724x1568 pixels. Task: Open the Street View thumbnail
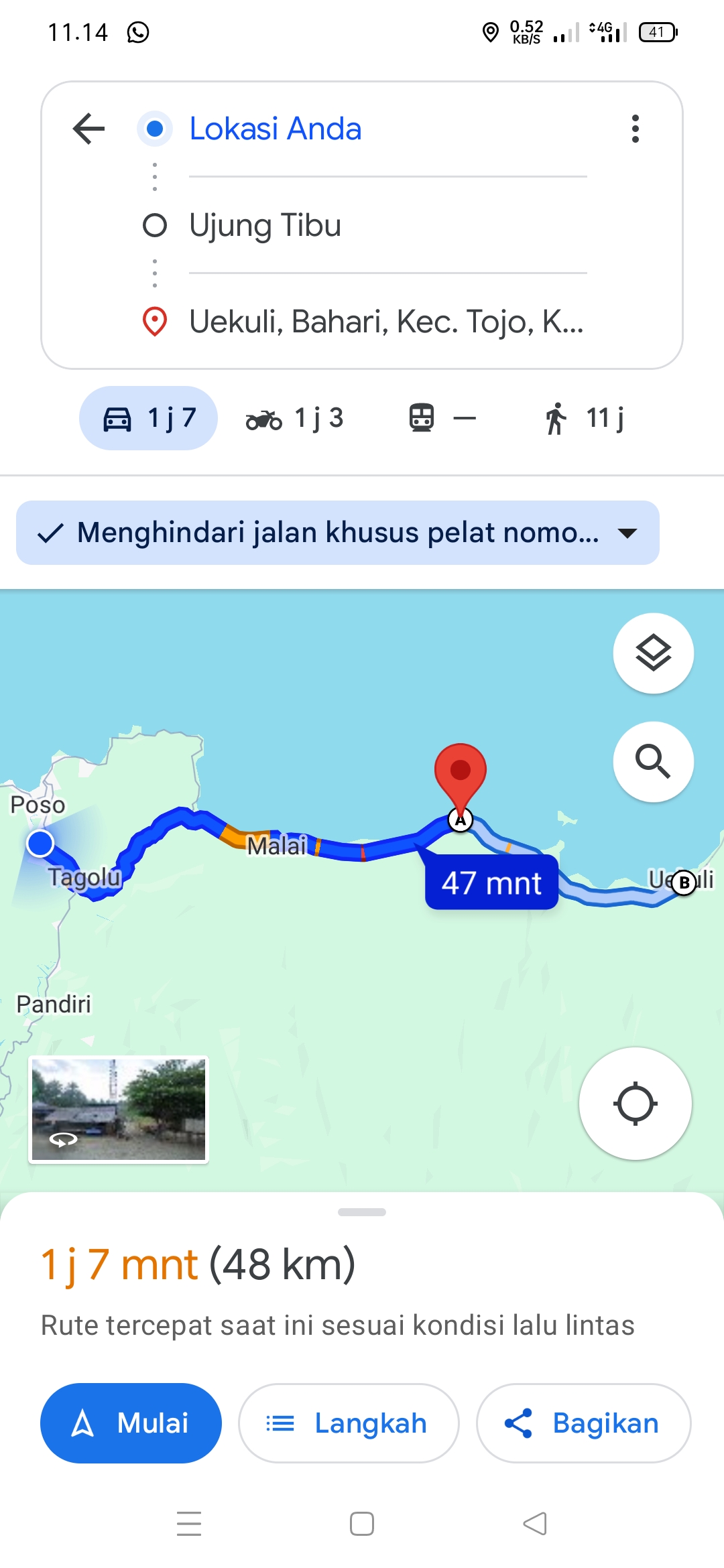coord(119,1110)
